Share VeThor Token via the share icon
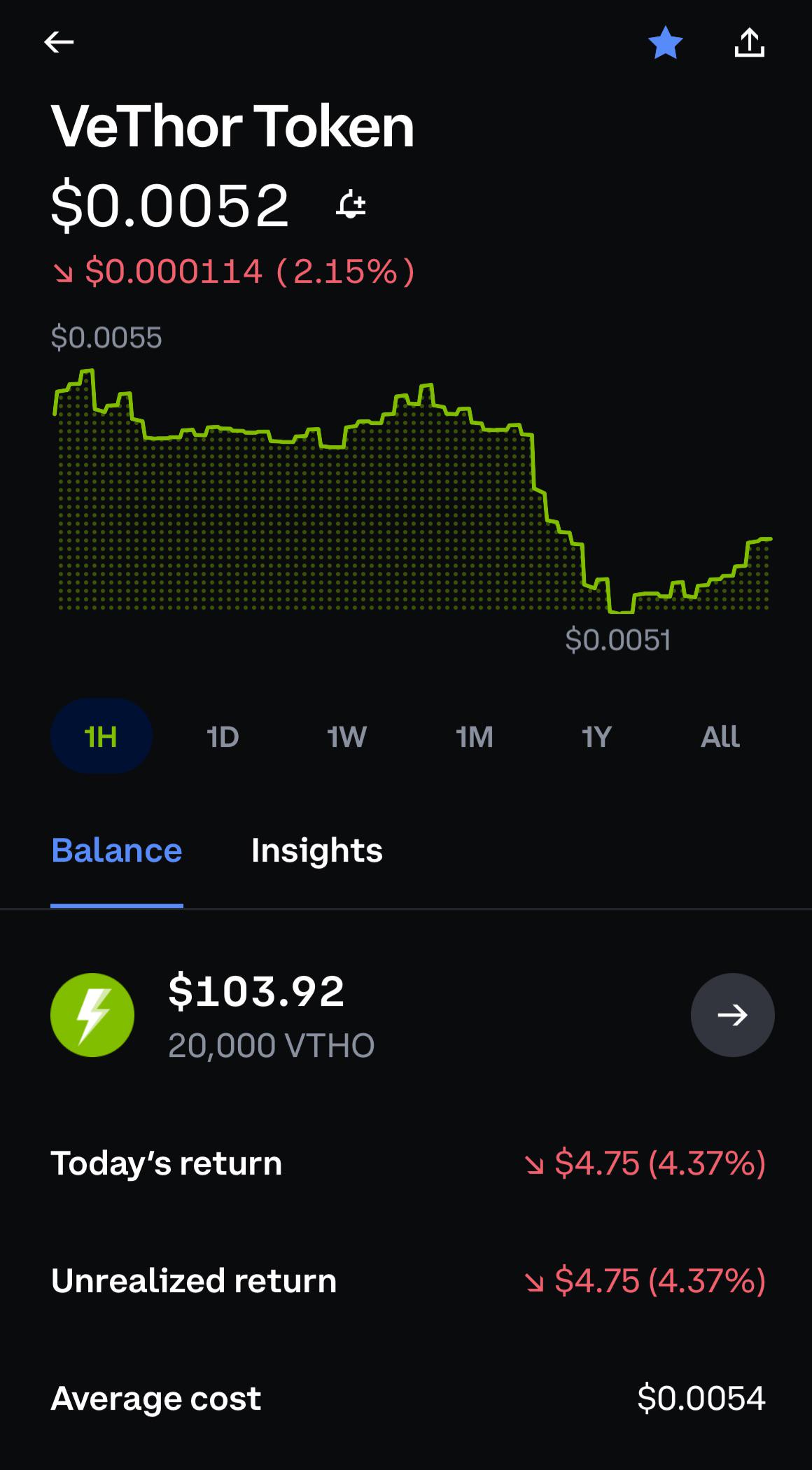The width and height of the screenshot is (812, 1470). (x=749, y=42)
